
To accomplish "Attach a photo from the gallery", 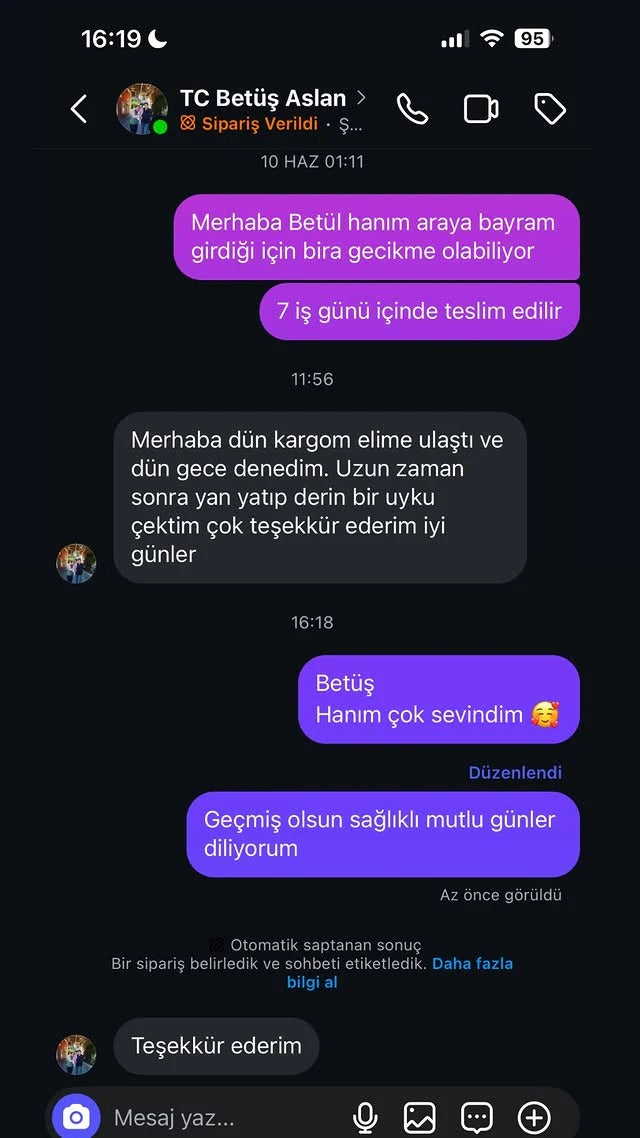I will [420, 1117].
